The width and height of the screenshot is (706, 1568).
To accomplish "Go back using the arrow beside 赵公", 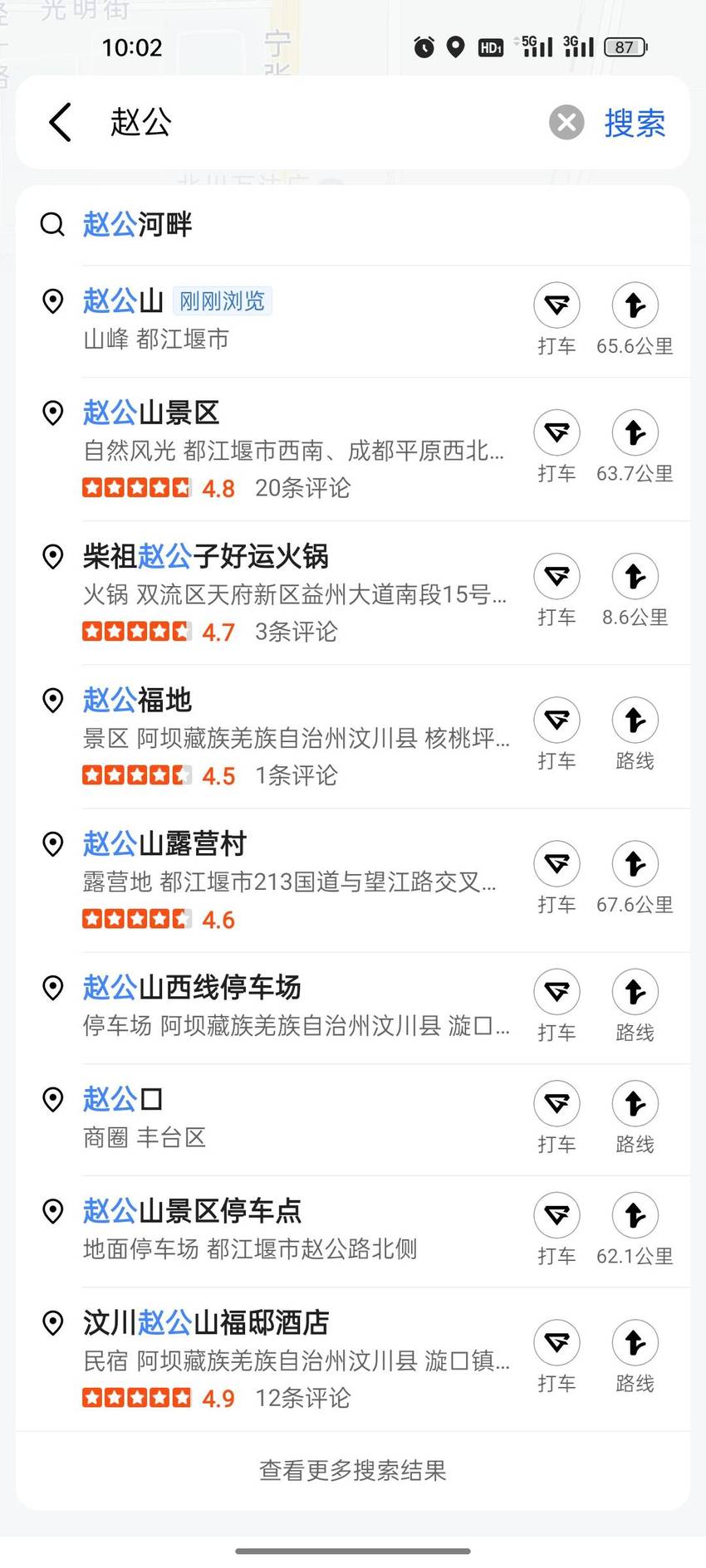I will [60, 123].
